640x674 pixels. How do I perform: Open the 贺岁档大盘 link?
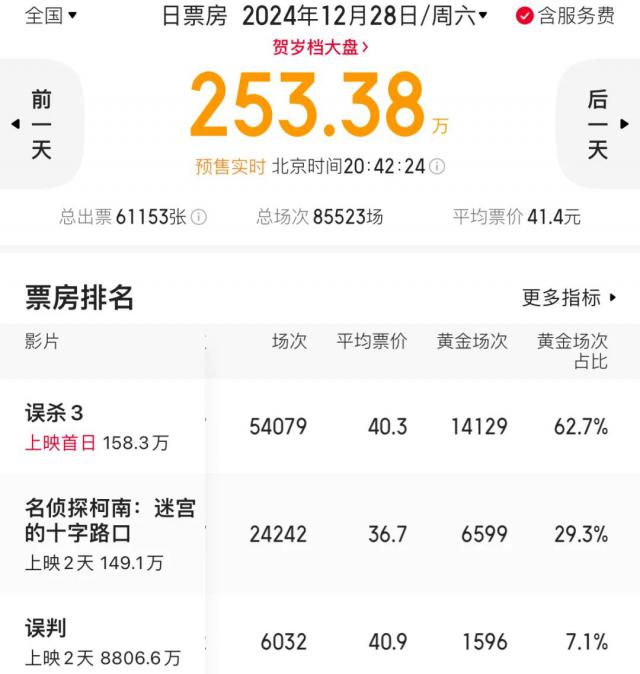pyautogui.click(x=320, y=46)
